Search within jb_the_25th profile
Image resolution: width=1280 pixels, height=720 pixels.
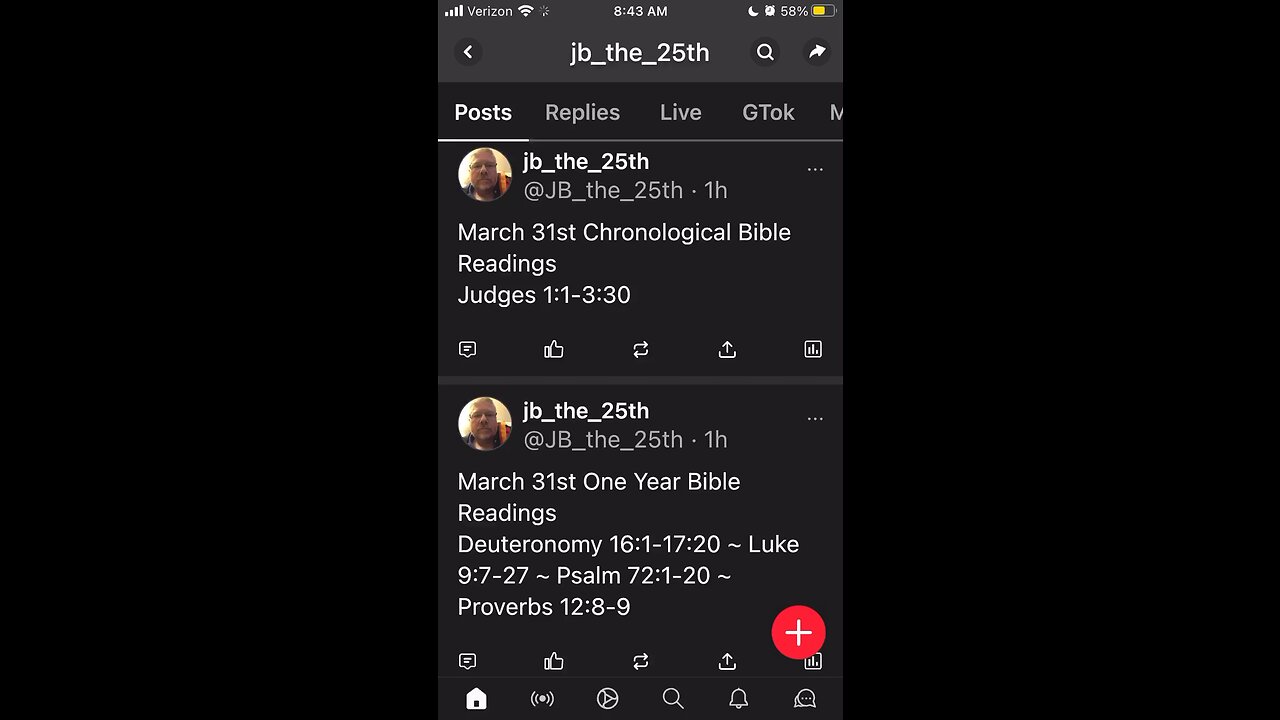point(765,52)
